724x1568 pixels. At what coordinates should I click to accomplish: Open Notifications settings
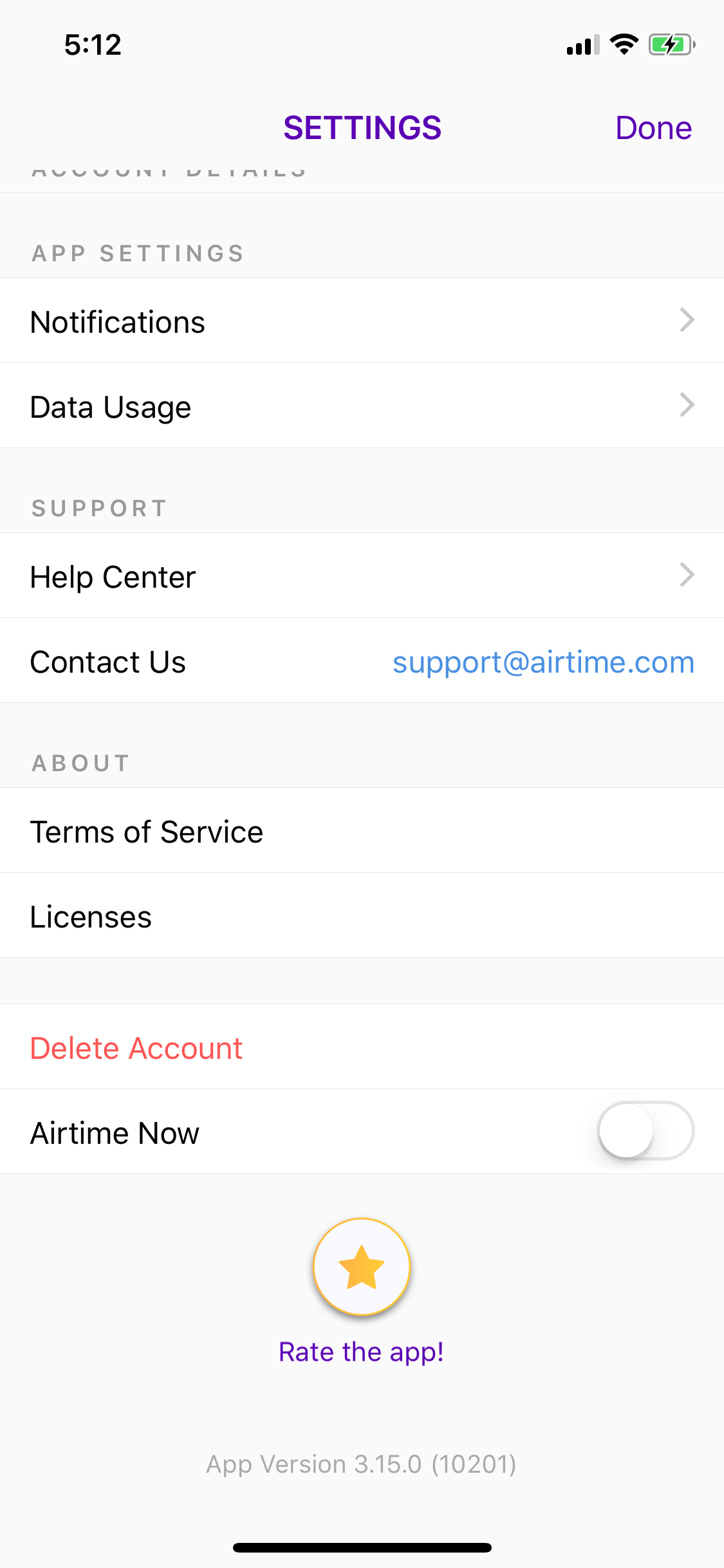point(362,321)
